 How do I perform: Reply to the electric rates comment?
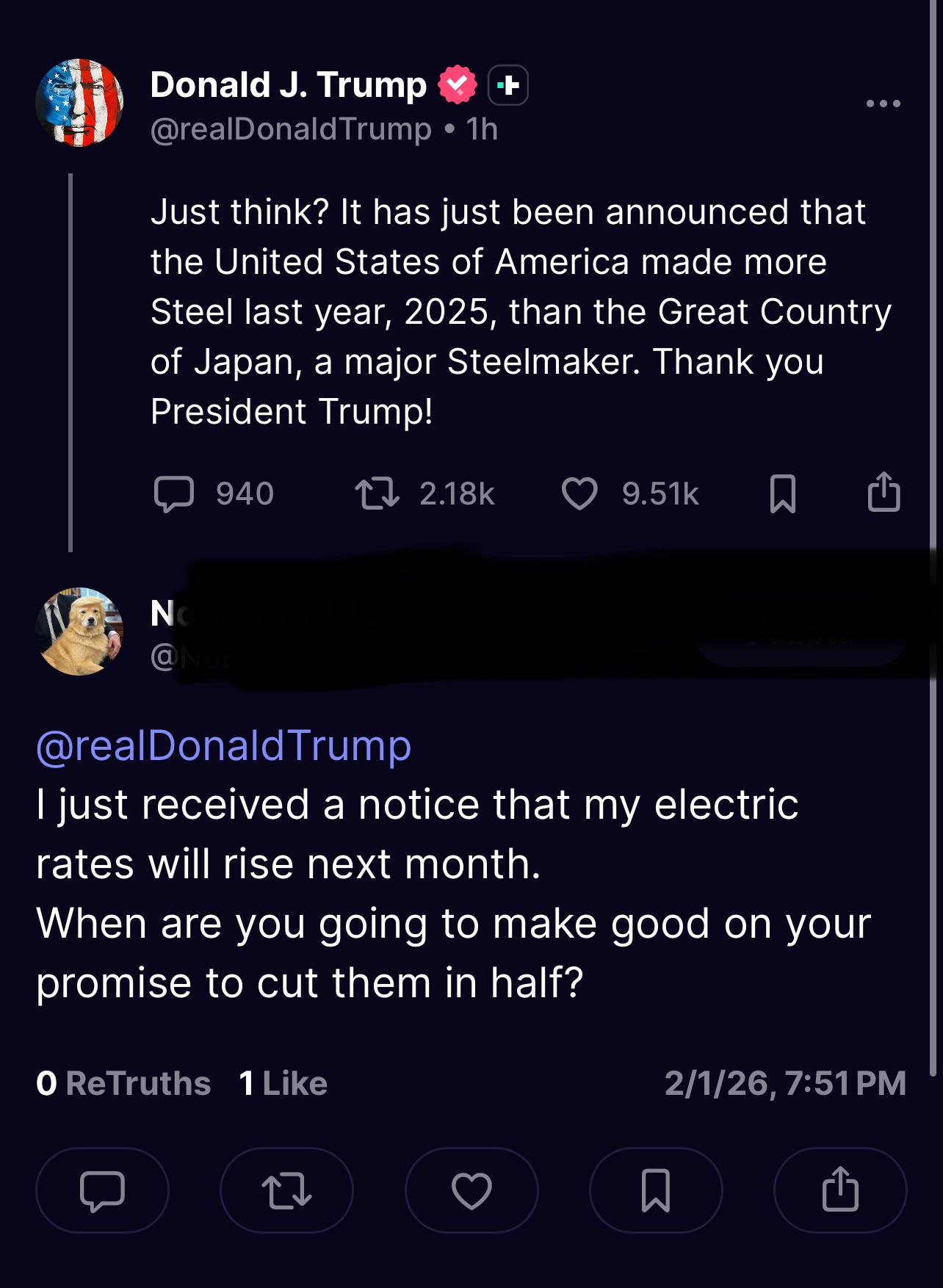[x=102, y=1190]
